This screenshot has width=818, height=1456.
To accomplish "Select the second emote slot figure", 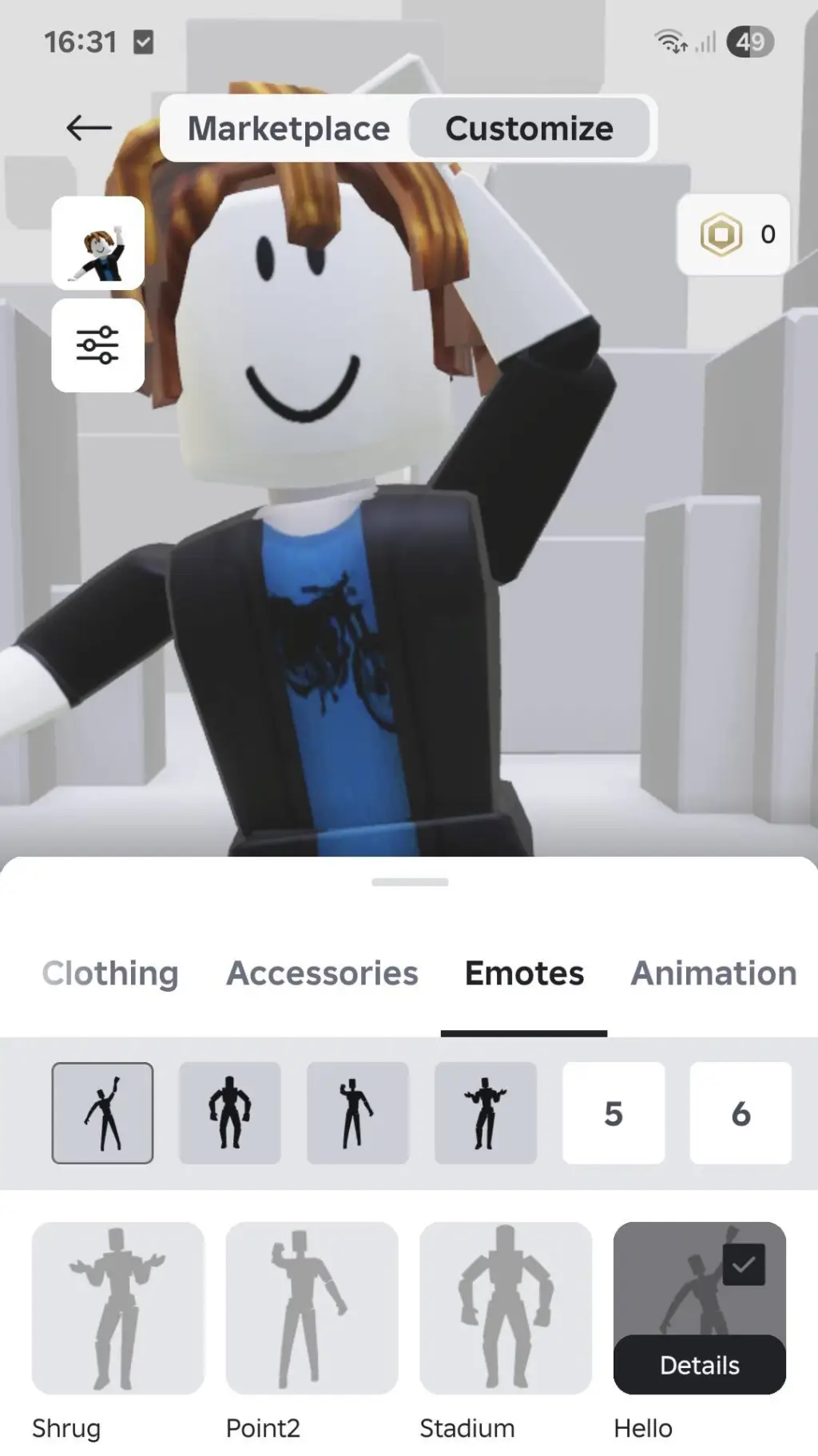I will [230, 1113].
